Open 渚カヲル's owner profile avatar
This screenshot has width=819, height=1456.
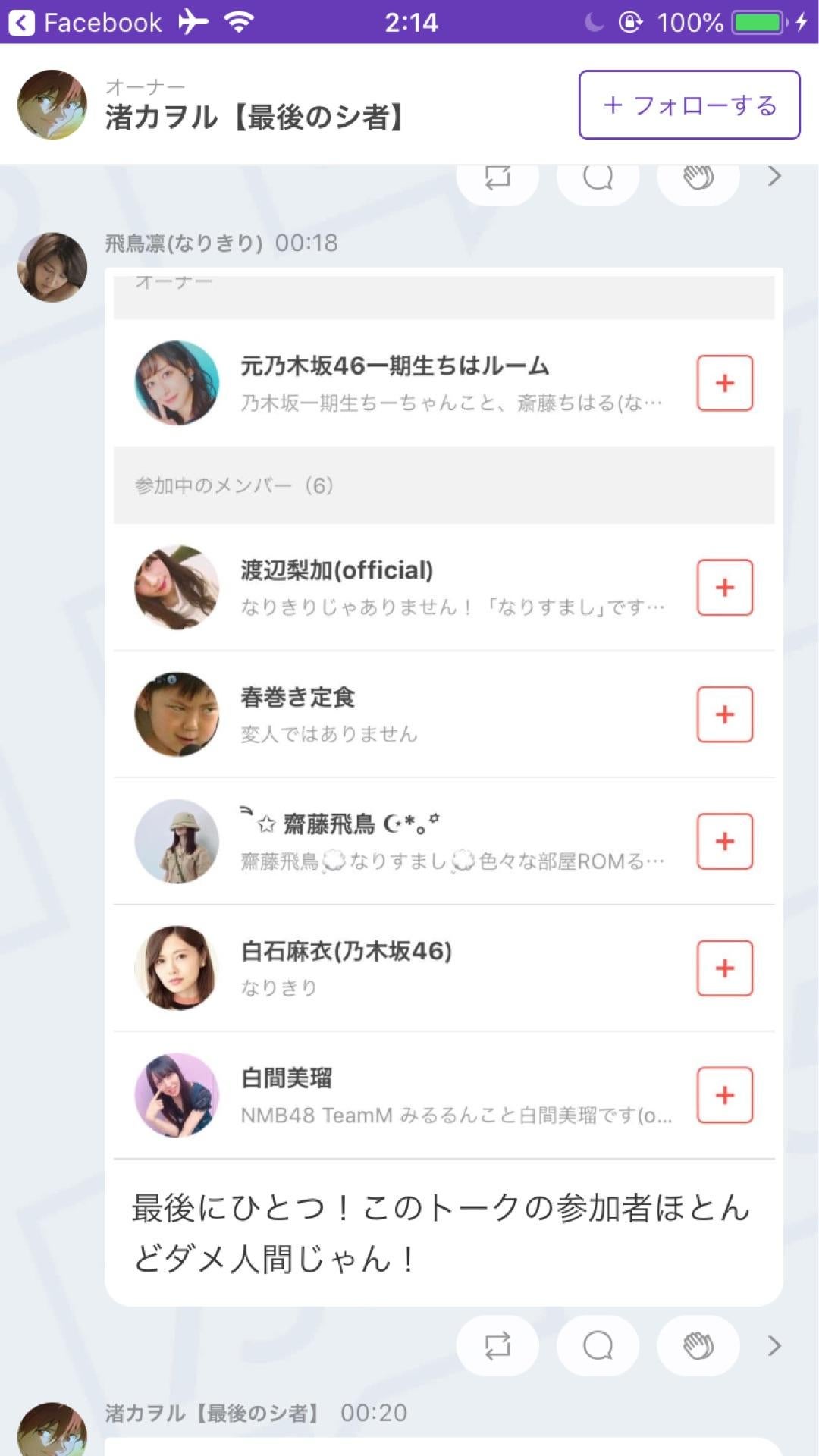51,104
